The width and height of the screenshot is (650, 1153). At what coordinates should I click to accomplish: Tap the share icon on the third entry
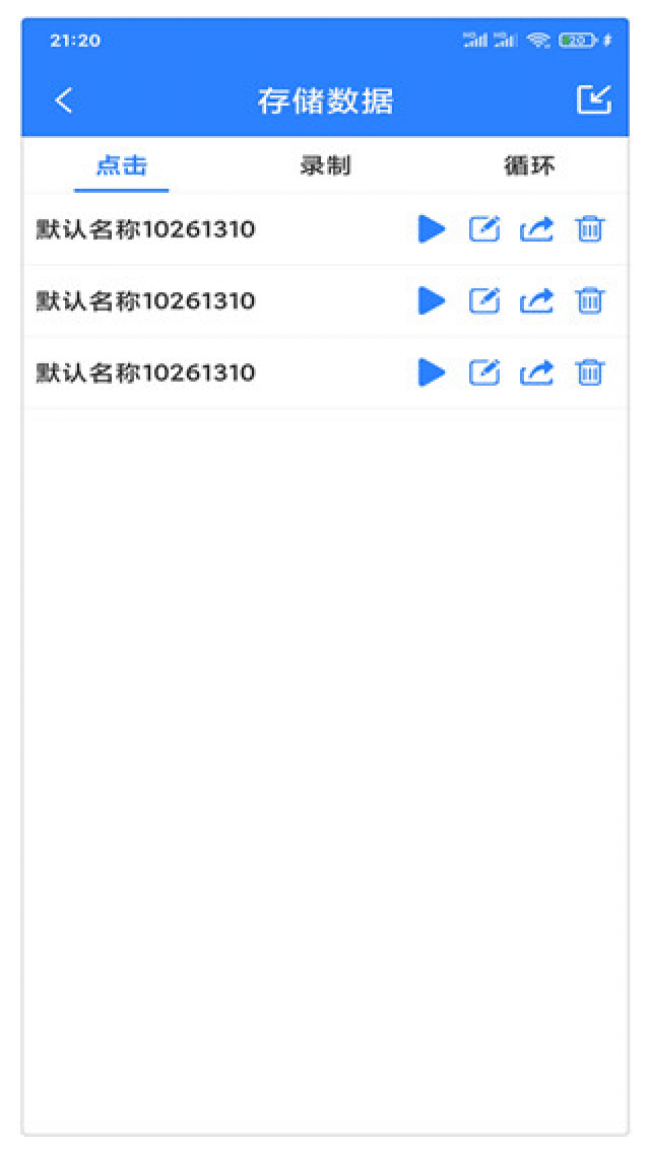(537, 373)
